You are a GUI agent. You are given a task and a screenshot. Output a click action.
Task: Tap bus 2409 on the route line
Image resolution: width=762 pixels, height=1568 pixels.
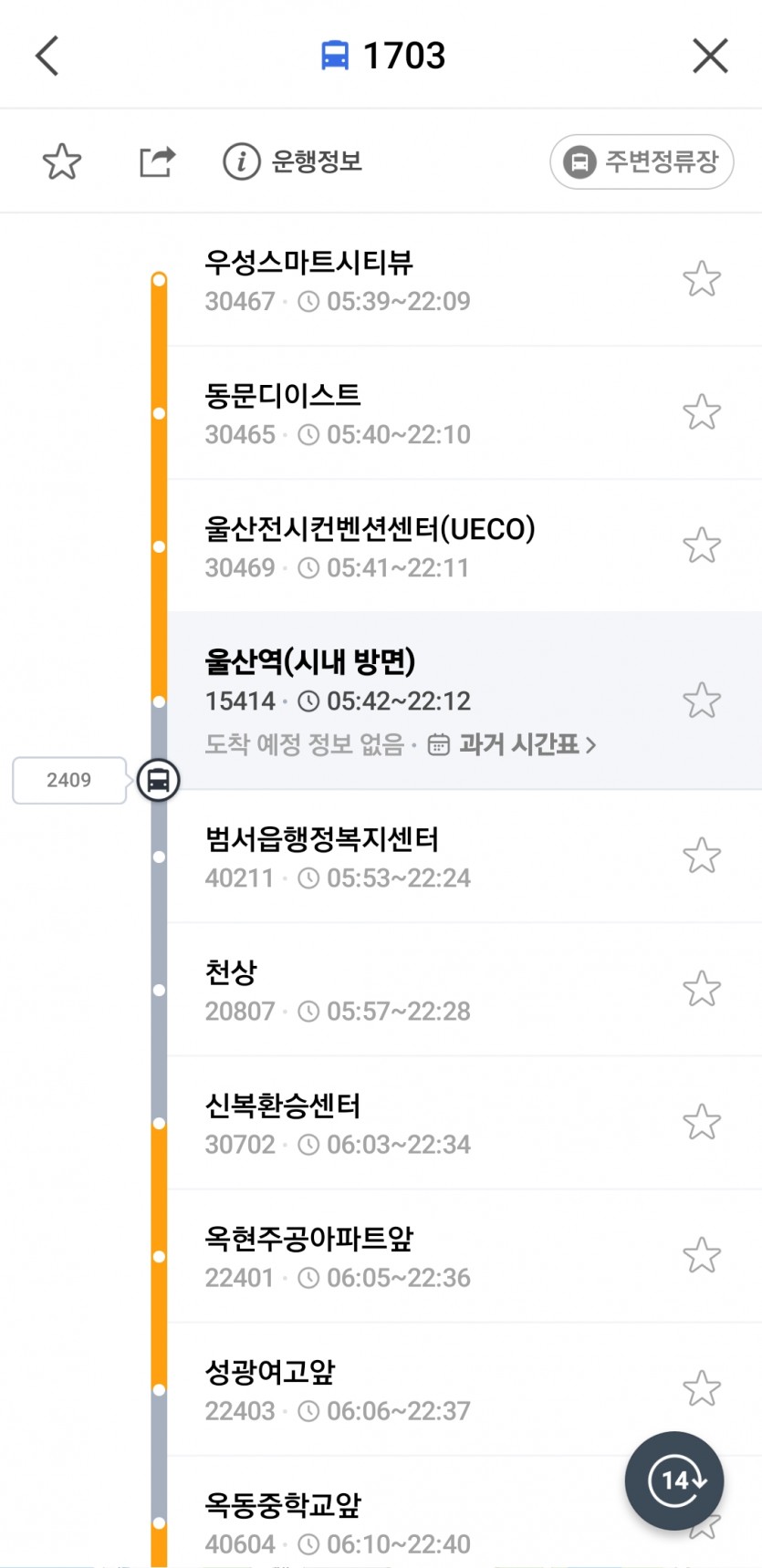(x=158, y=781)
